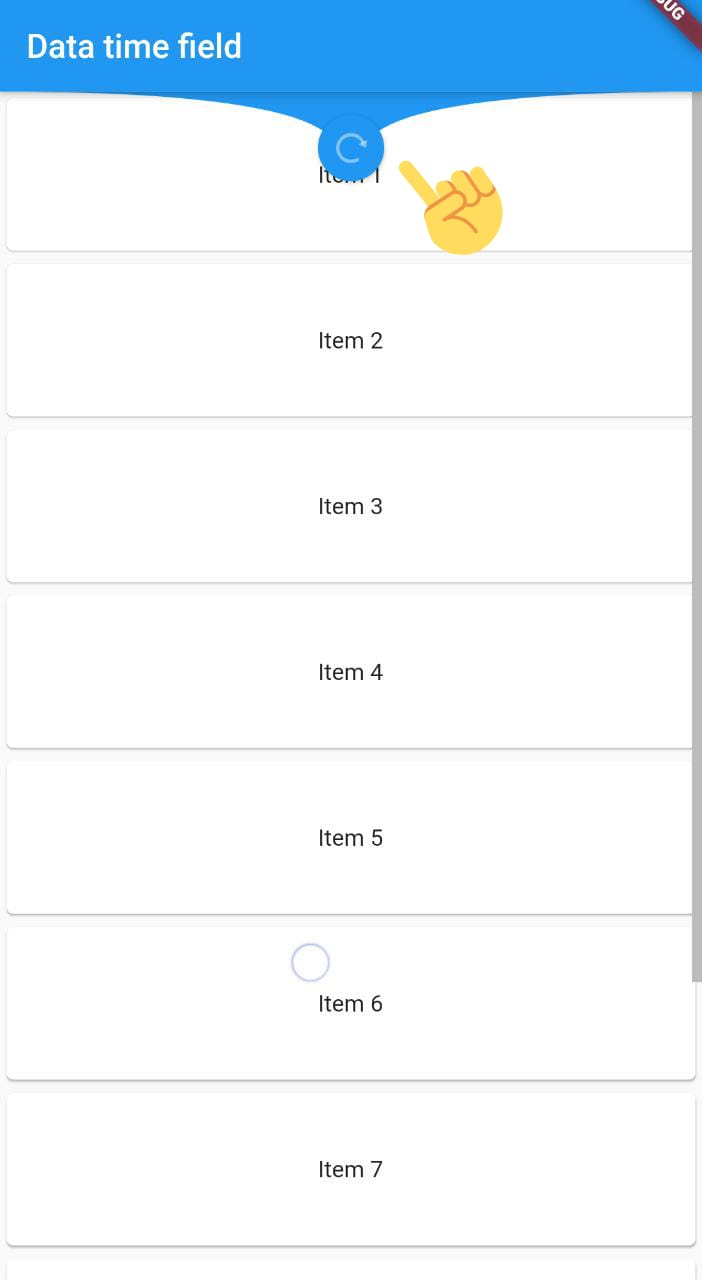The image size is (702, 1280).
Task: Tap the Item 7 card
Action: [x=350, y=1170]
